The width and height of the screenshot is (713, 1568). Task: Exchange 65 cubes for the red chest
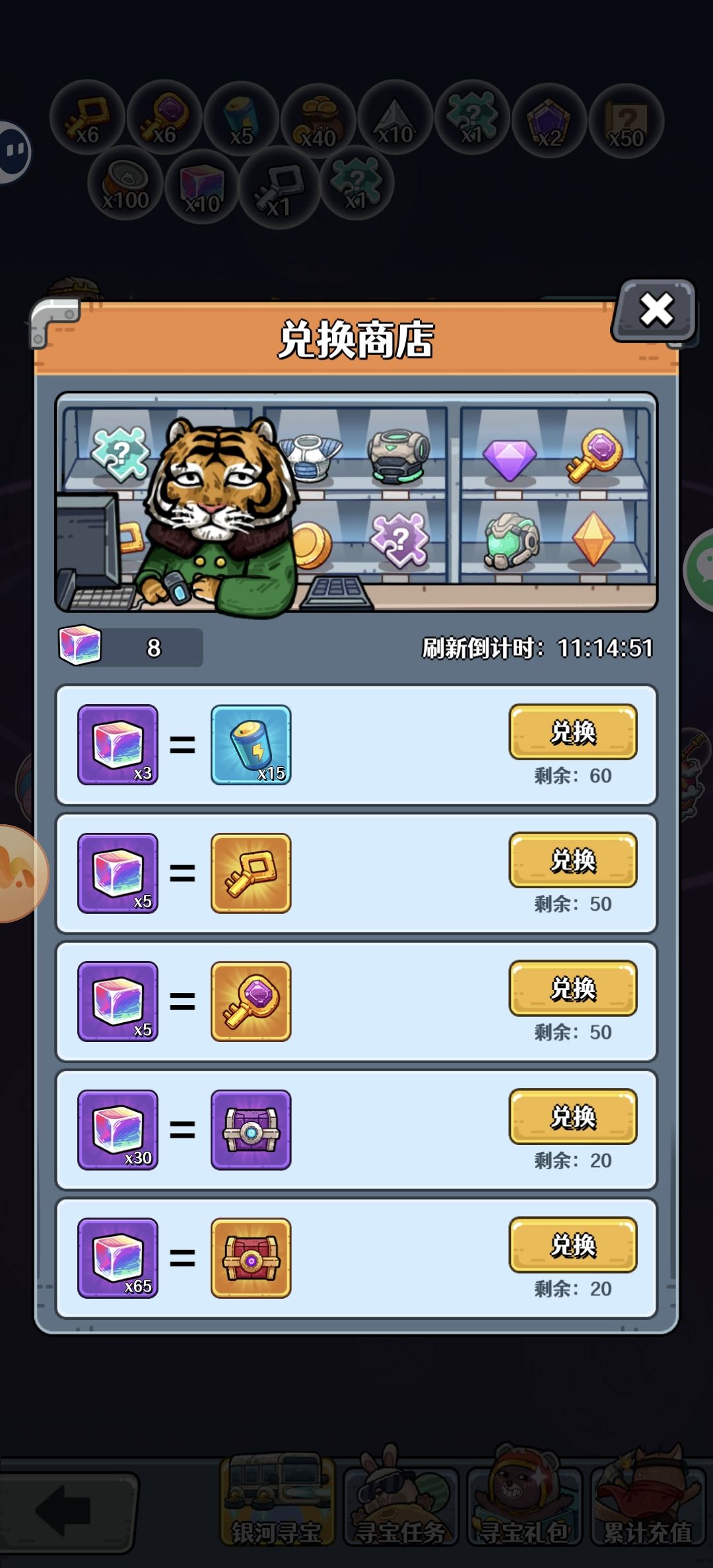click(572, 1244)
